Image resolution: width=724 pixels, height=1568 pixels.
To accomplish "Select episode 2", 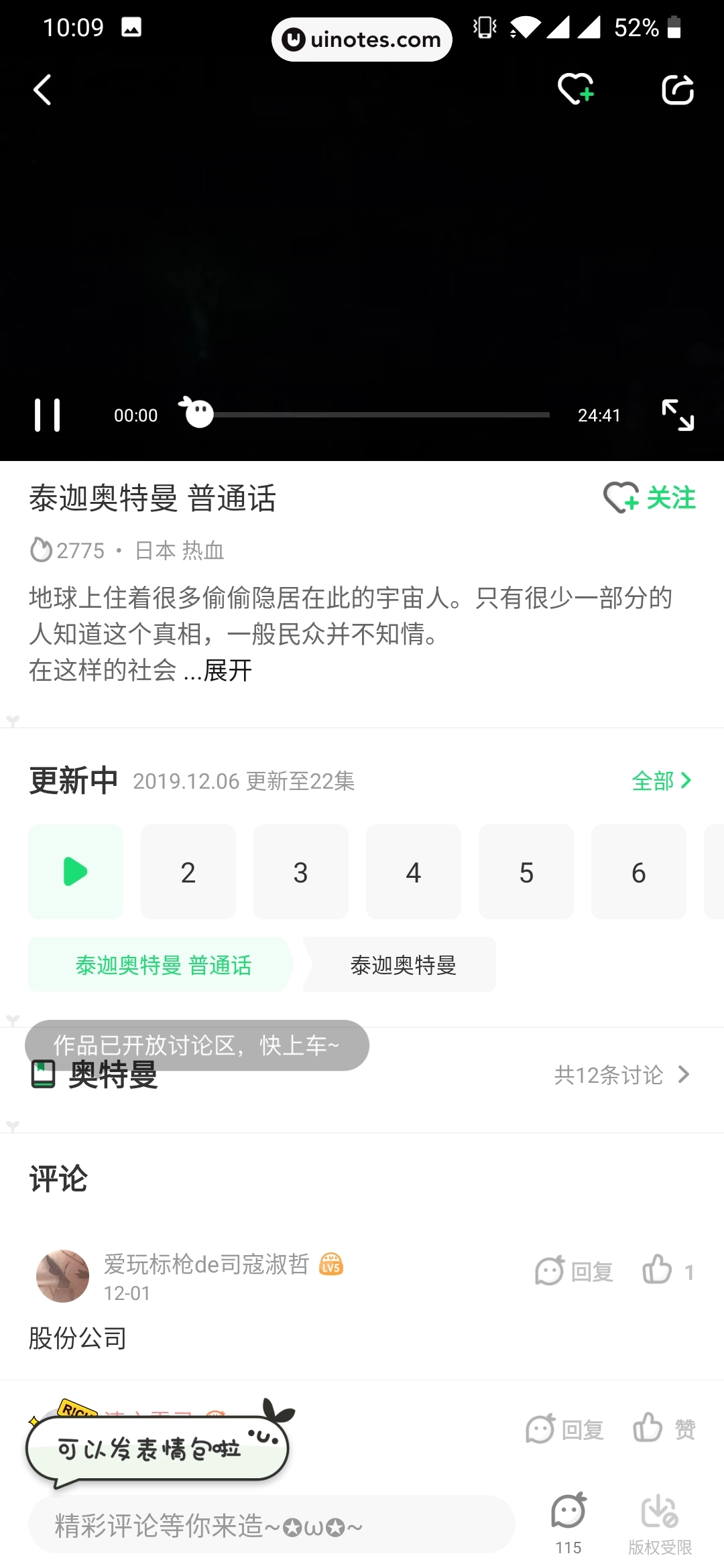I will click(188, 872).
